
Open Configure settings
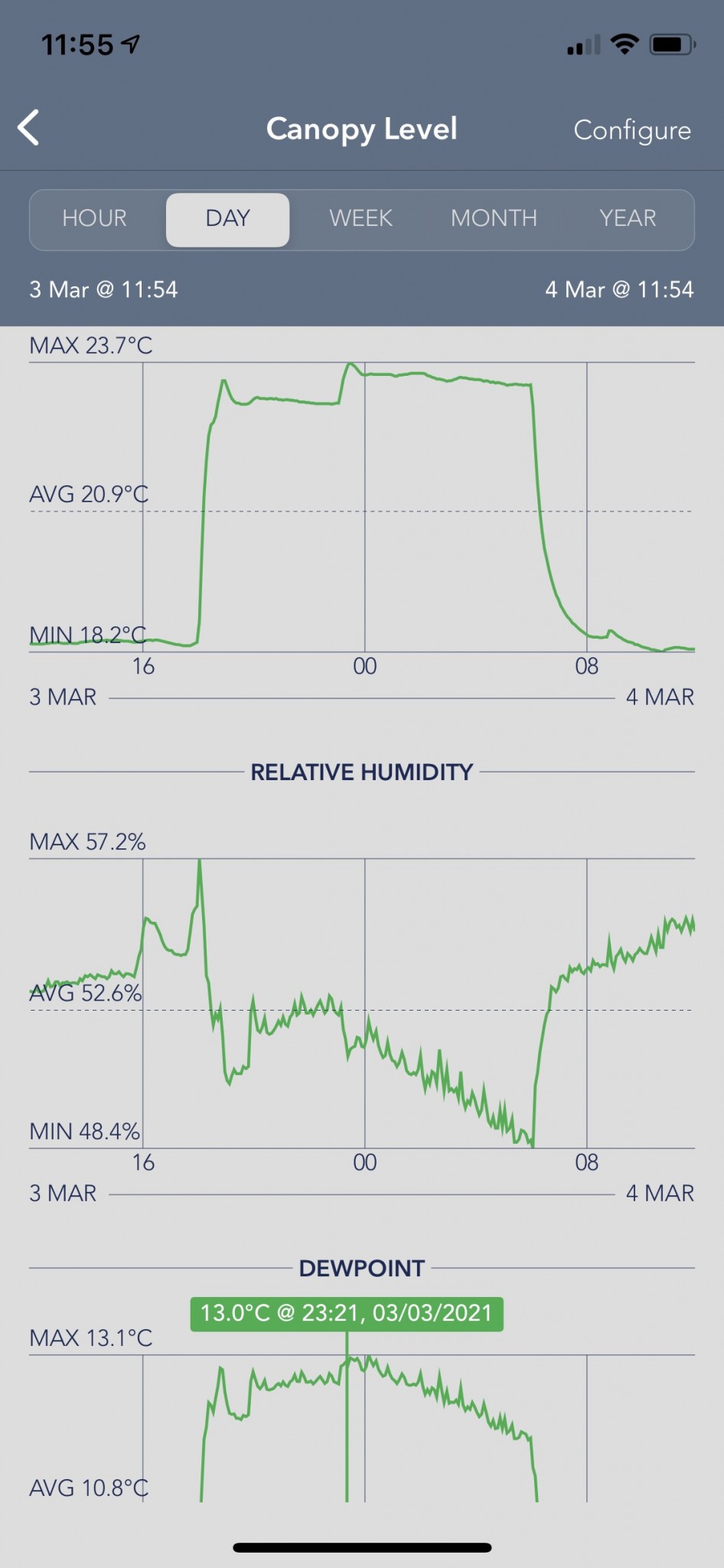[631, 130]
